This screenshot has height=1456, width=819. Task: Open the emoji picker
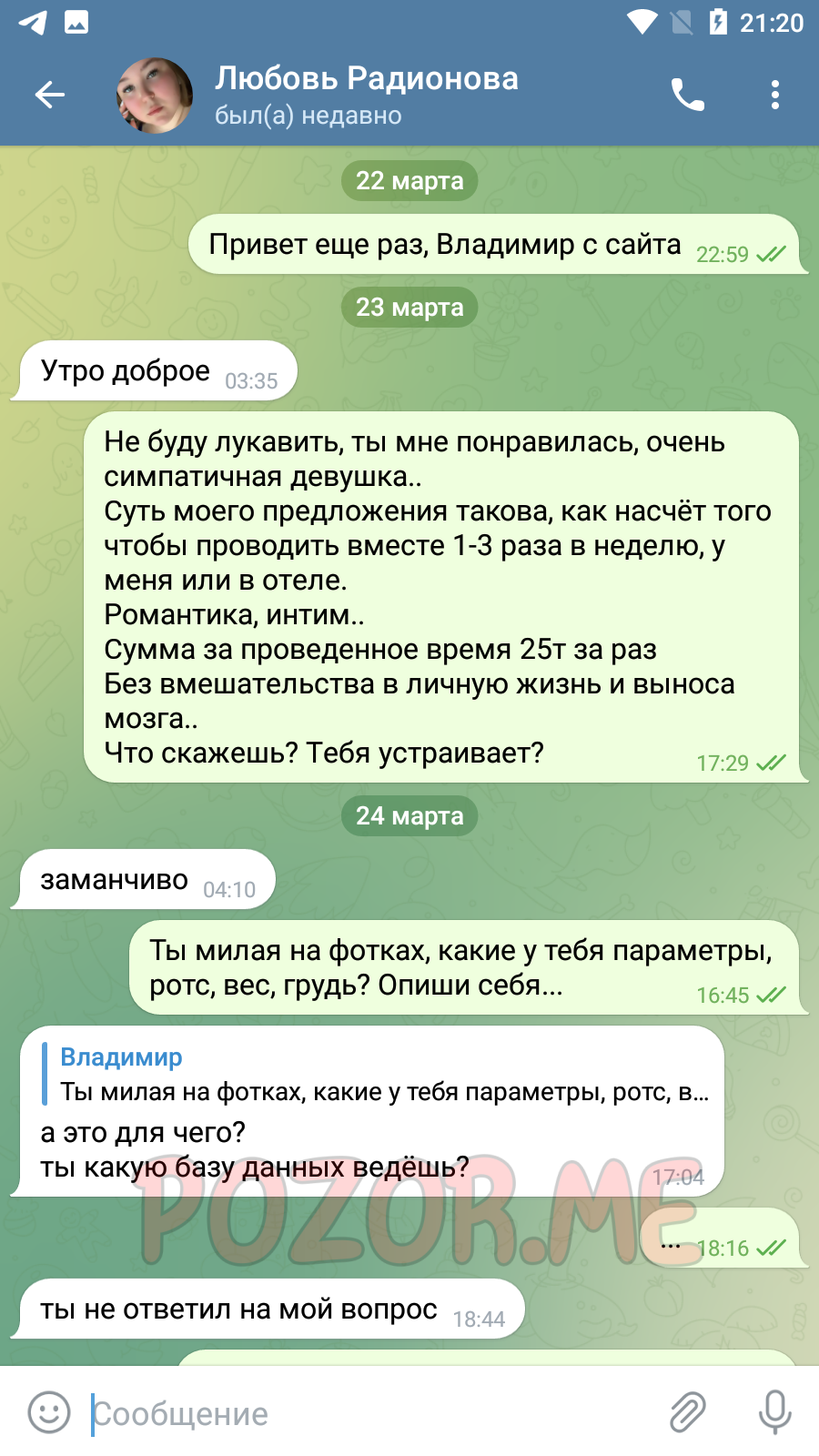49,1412
